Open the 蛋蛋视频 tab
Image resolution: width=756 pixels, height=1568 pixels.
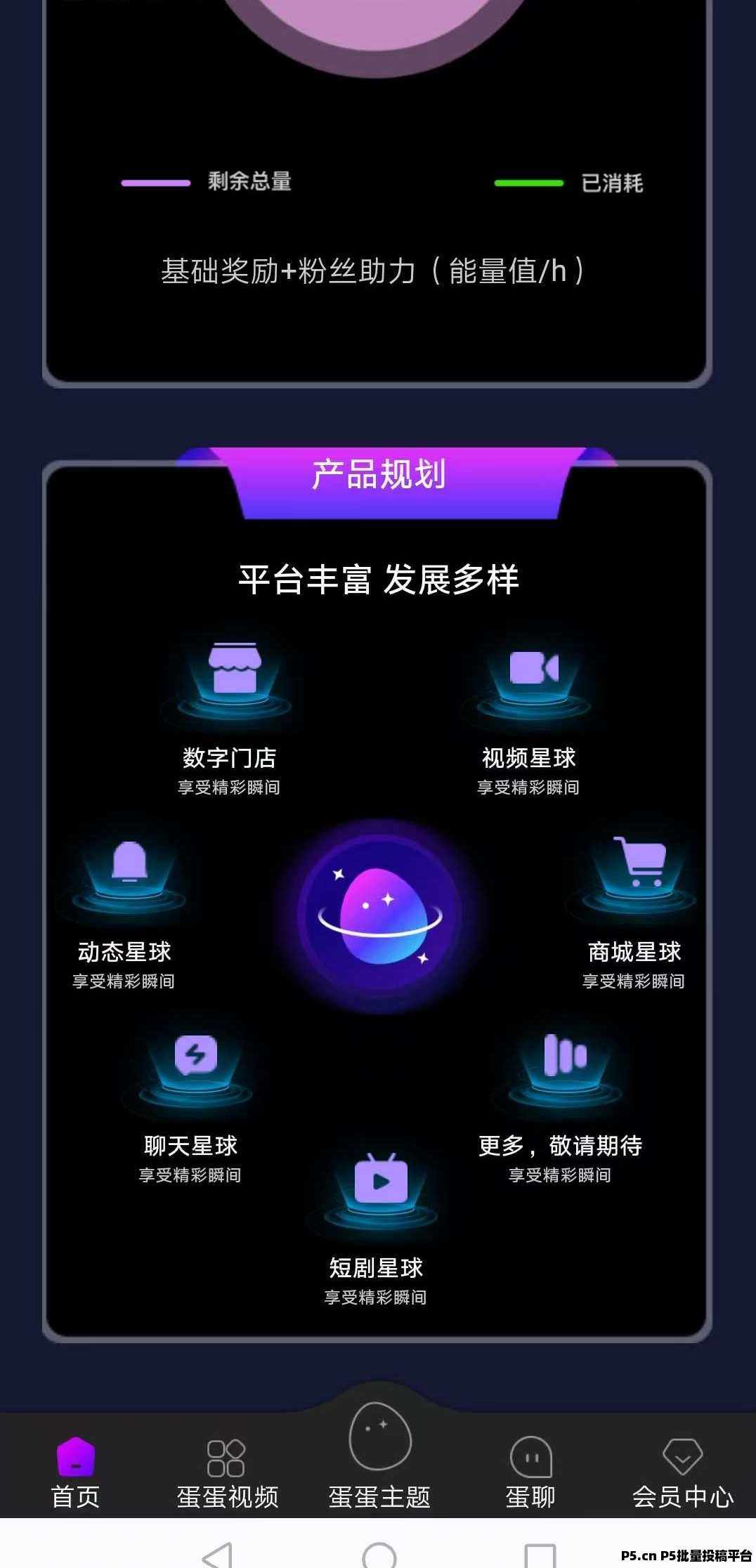(227, 1472)
